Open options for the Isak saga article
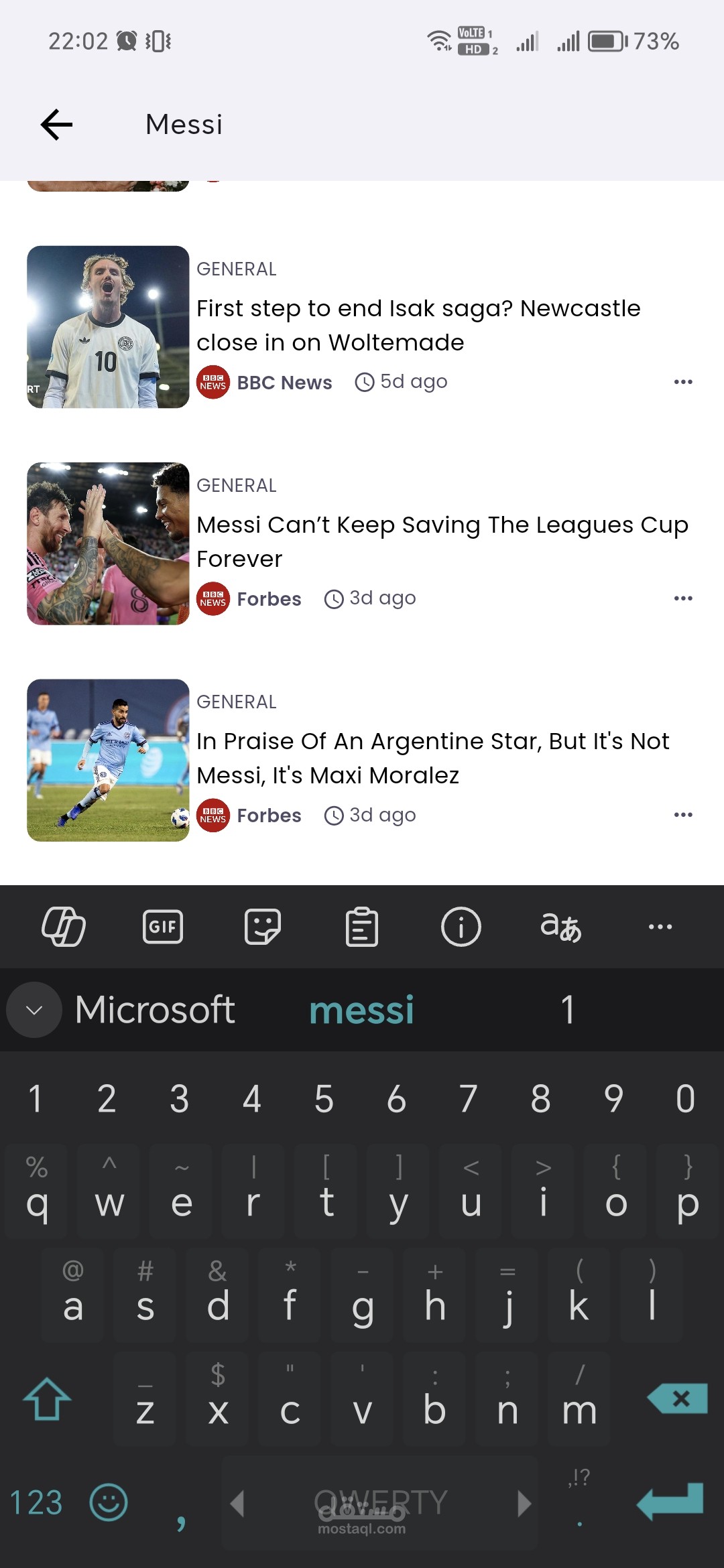The width and height of the screenshot is (724, 1568). [682, 382]
